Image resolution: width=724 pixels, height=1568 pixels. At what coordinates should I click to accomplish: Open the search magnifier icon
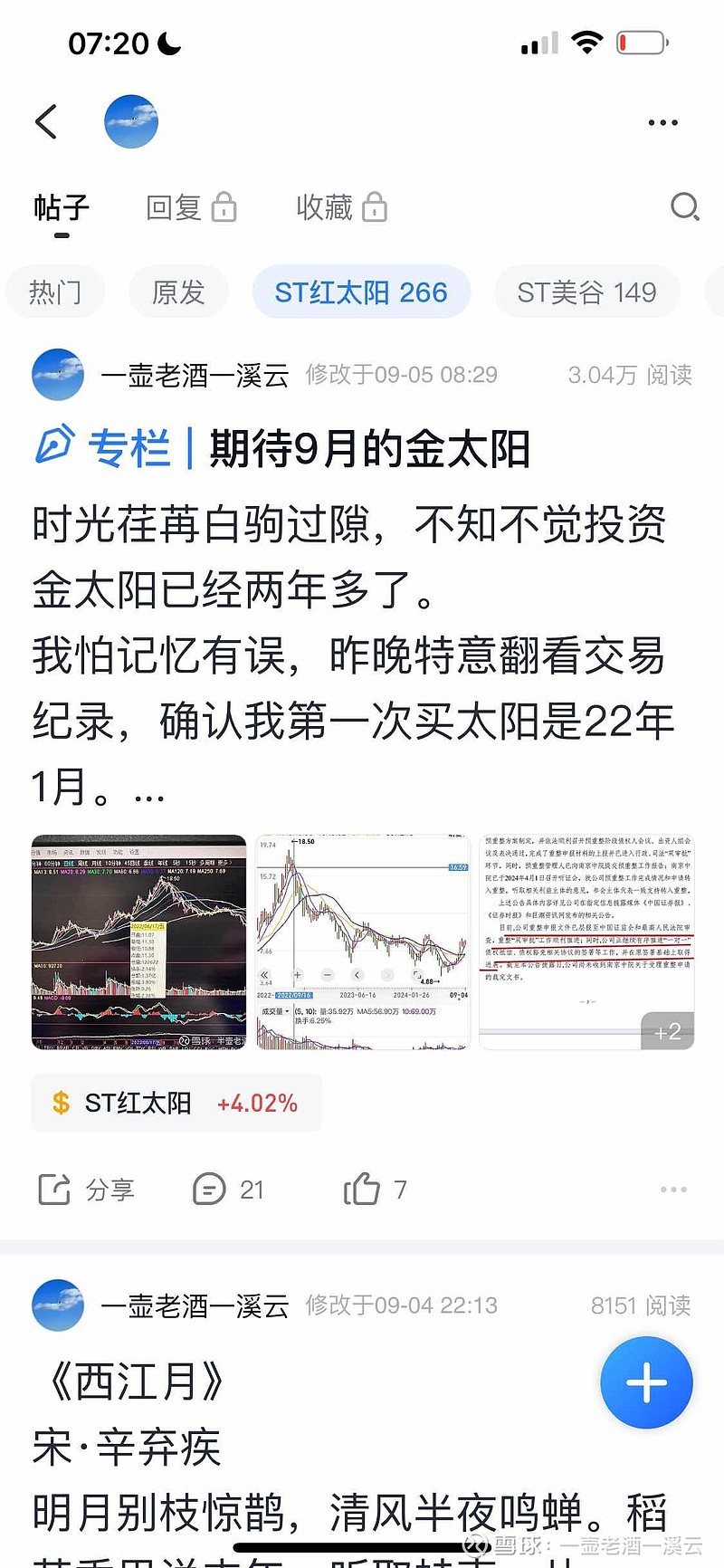click(685, 207)
